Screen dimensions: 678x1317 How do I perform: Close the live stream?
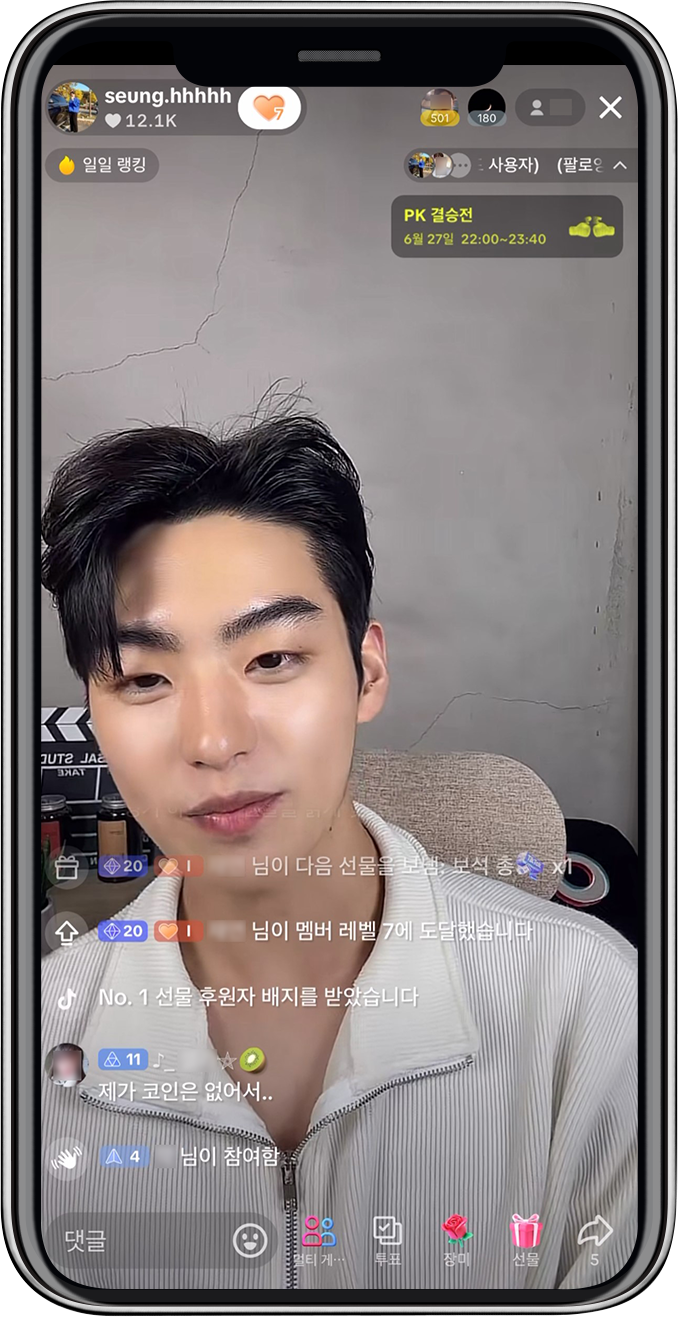610,108
